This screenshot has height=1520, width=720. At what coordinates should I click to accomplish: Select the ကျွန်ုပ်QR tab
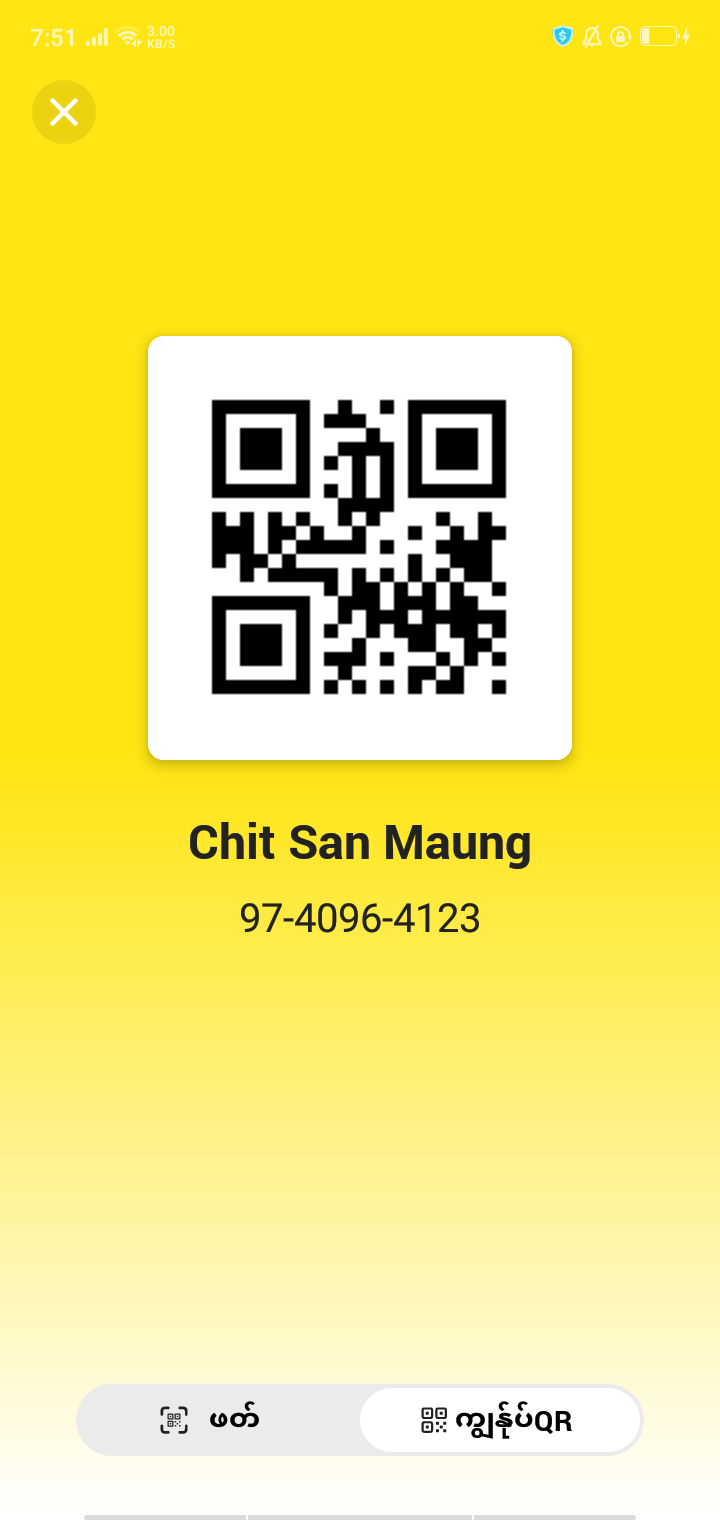[x=499, y=1420]
